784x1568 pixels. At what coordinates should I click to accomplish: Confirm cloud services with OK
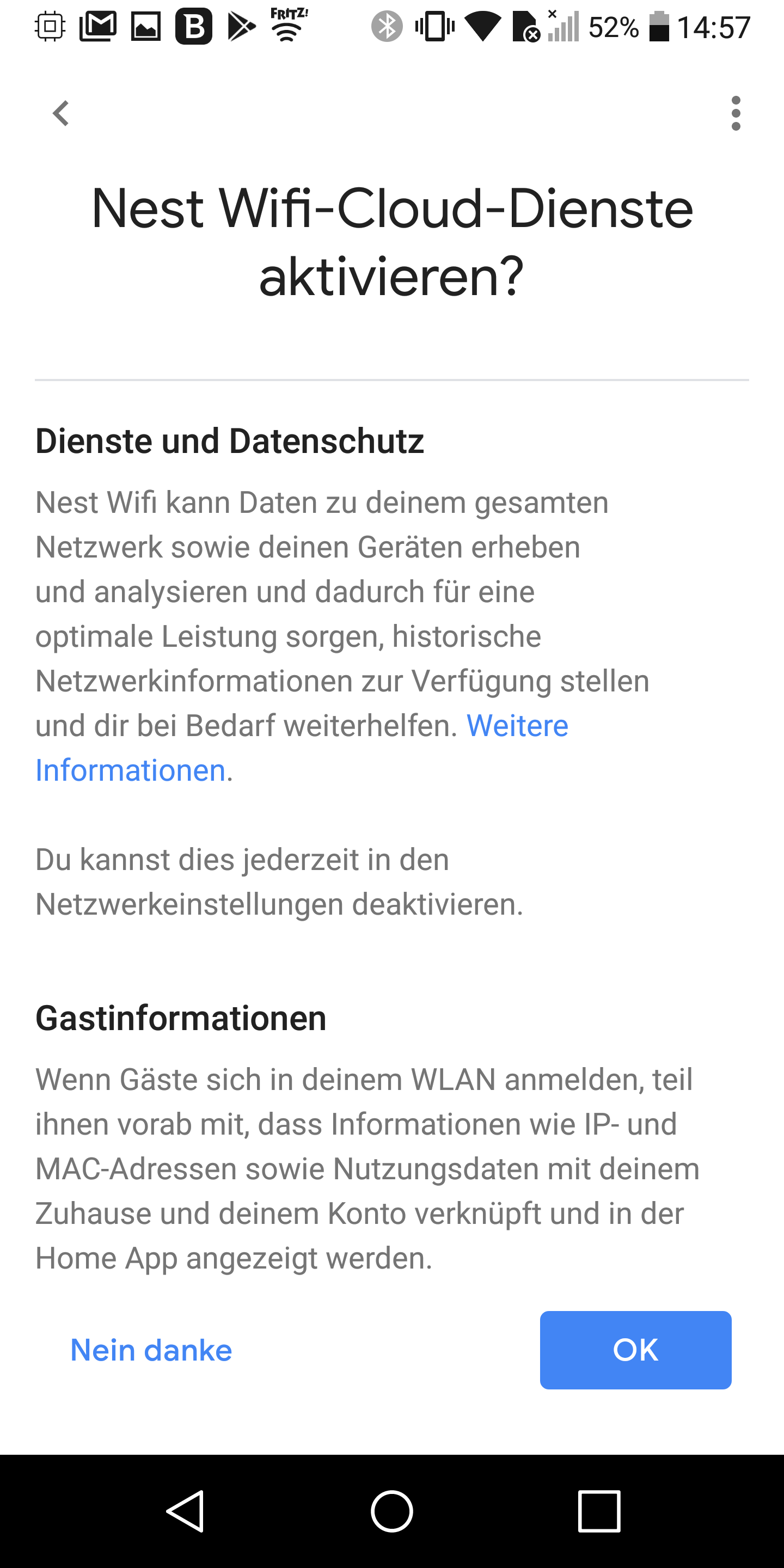[635, 1350]
